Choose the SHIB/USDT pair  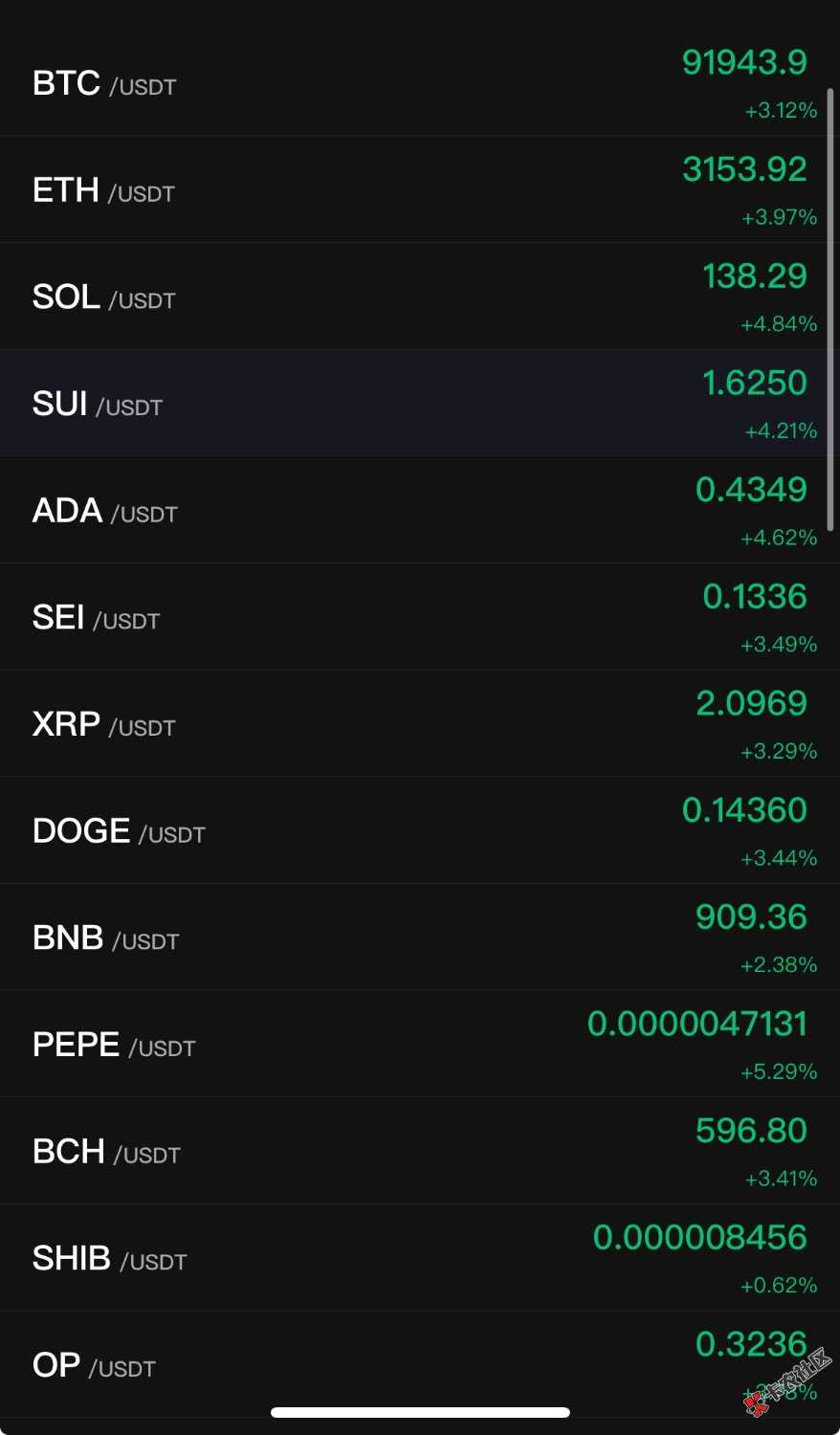click(x=110, y=1259)
